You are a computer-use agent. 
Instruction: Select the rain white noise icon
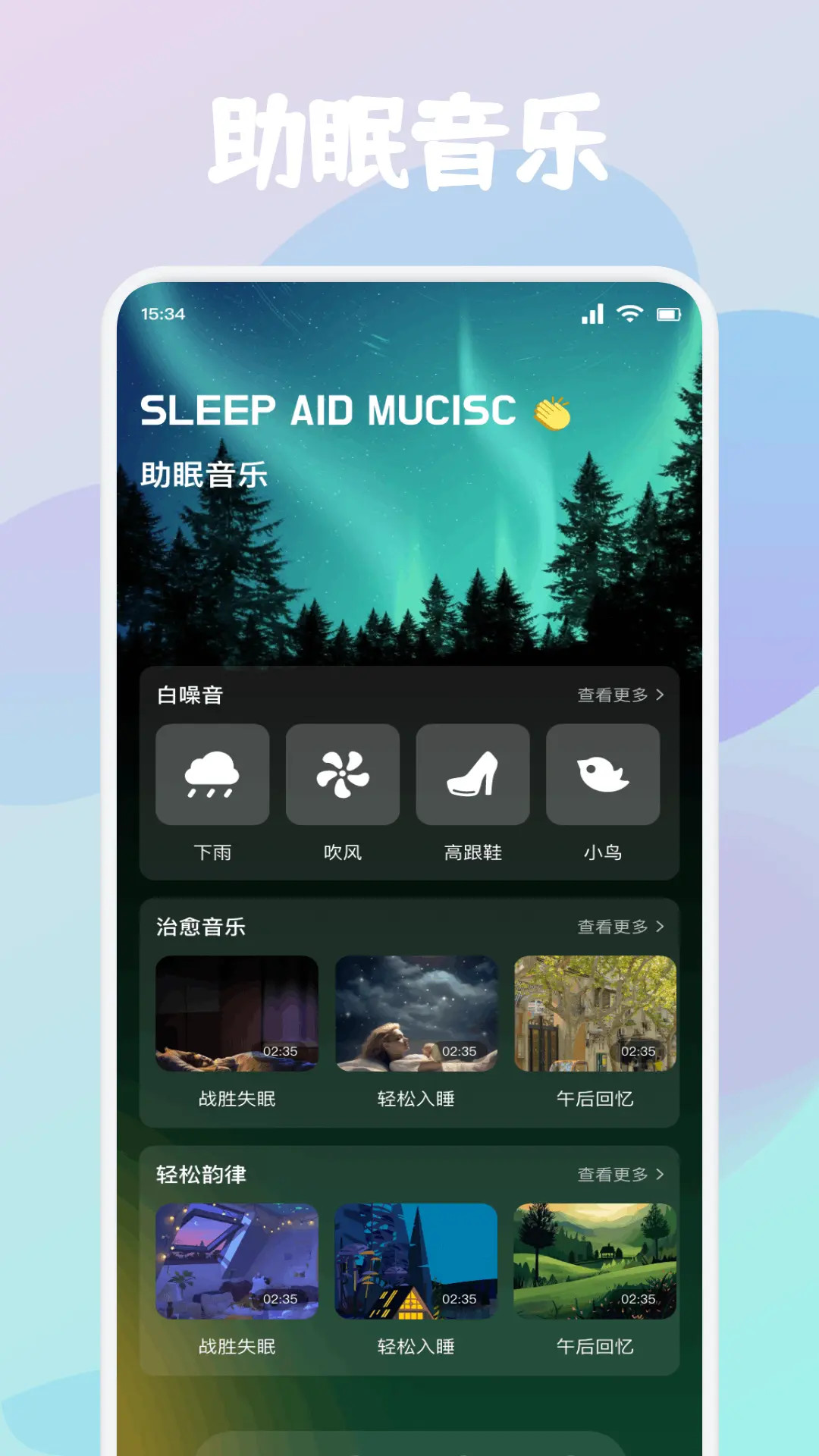212,773
